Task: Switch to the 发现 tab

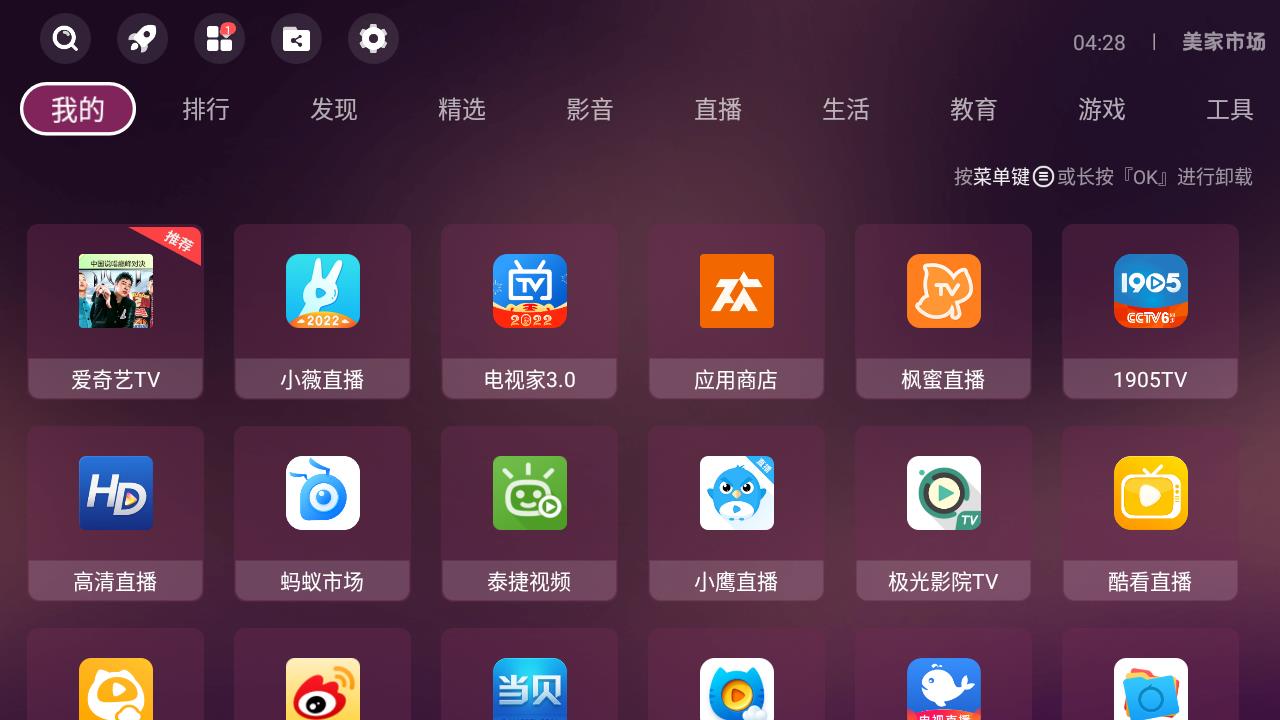Action: pyautogui.click(x=334, y=109)
